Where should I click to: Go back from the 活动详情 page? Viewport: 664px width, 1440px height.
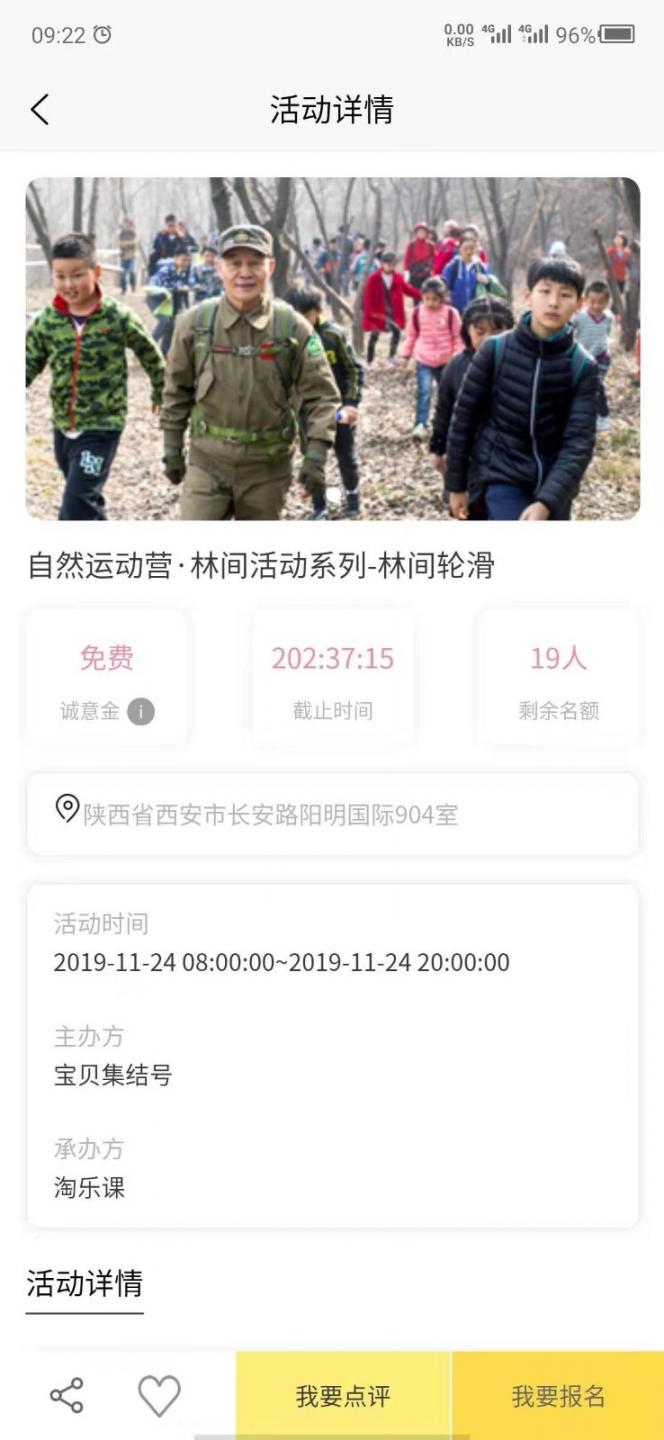[40, 109]
